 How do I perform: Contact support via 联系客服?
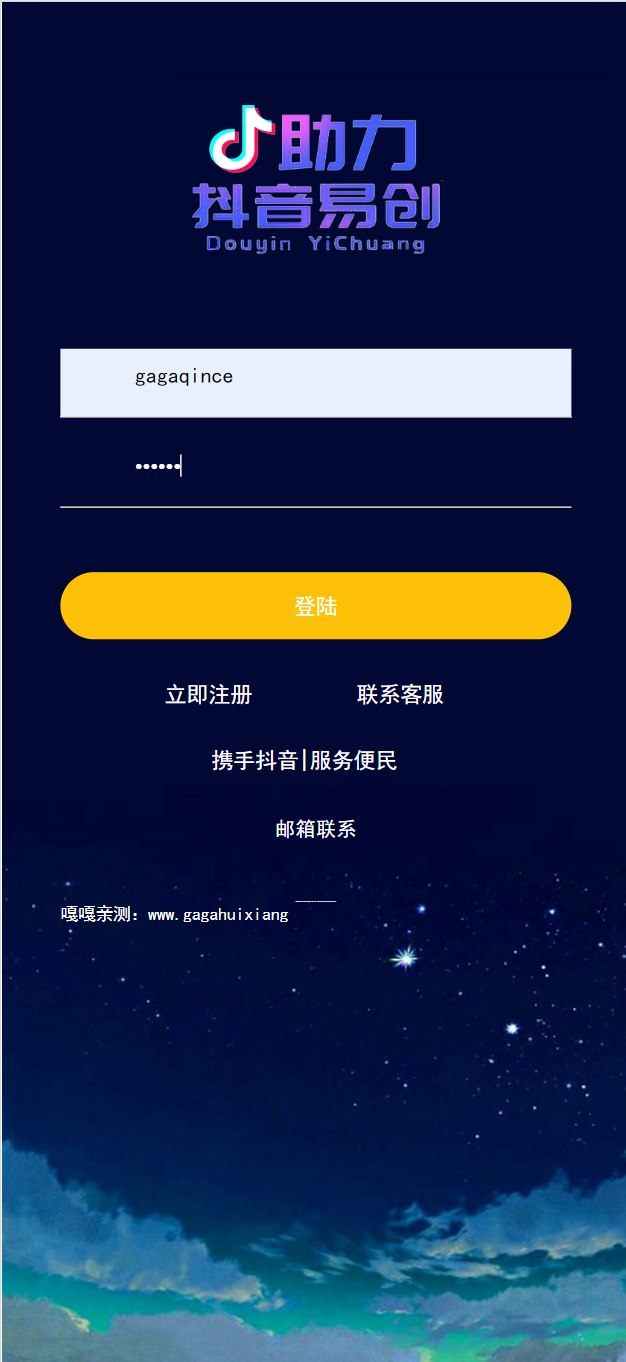pos(400,694)
